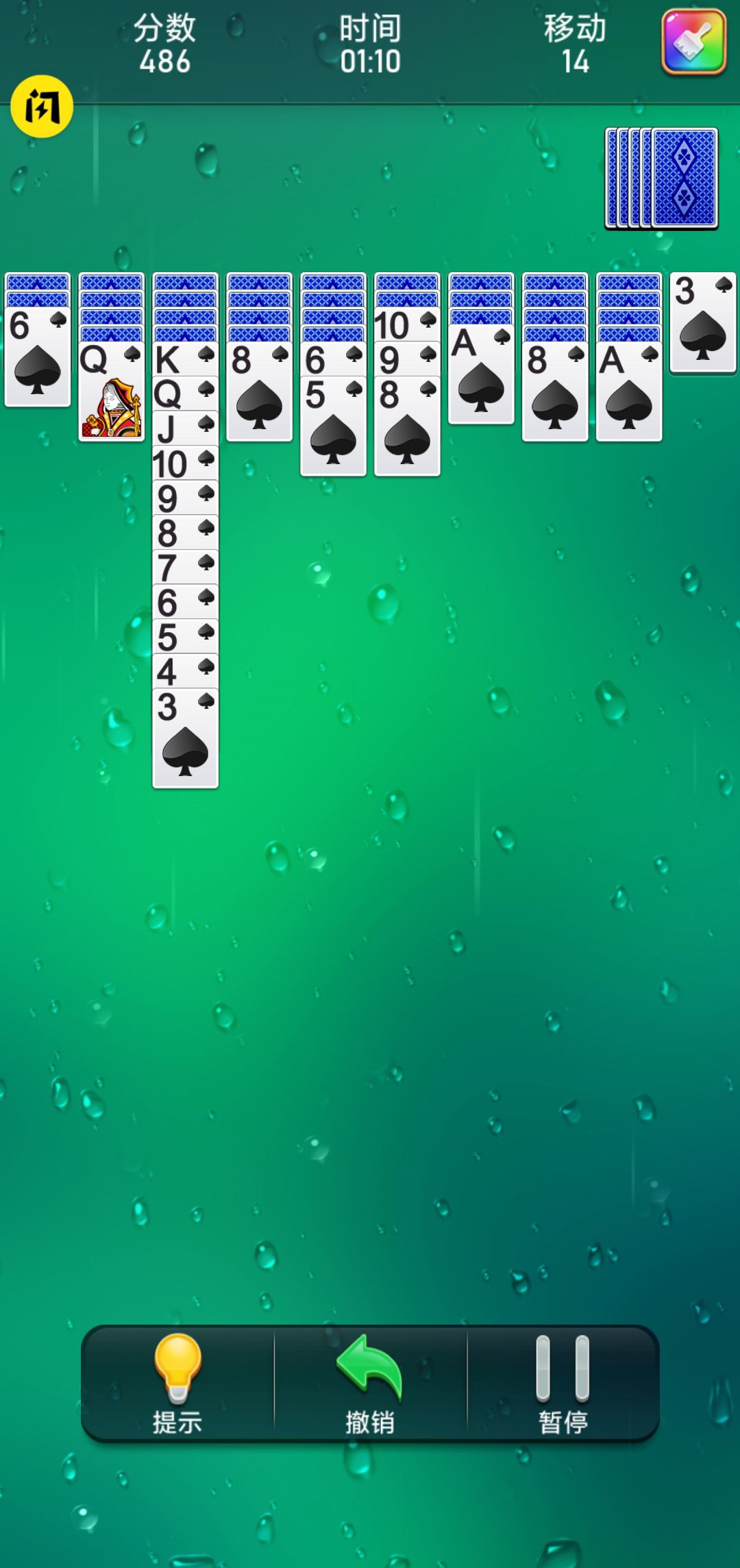Undo the last move
Image resolution: width=740 pixels, height=1568 pixels.
(370, 1382)
